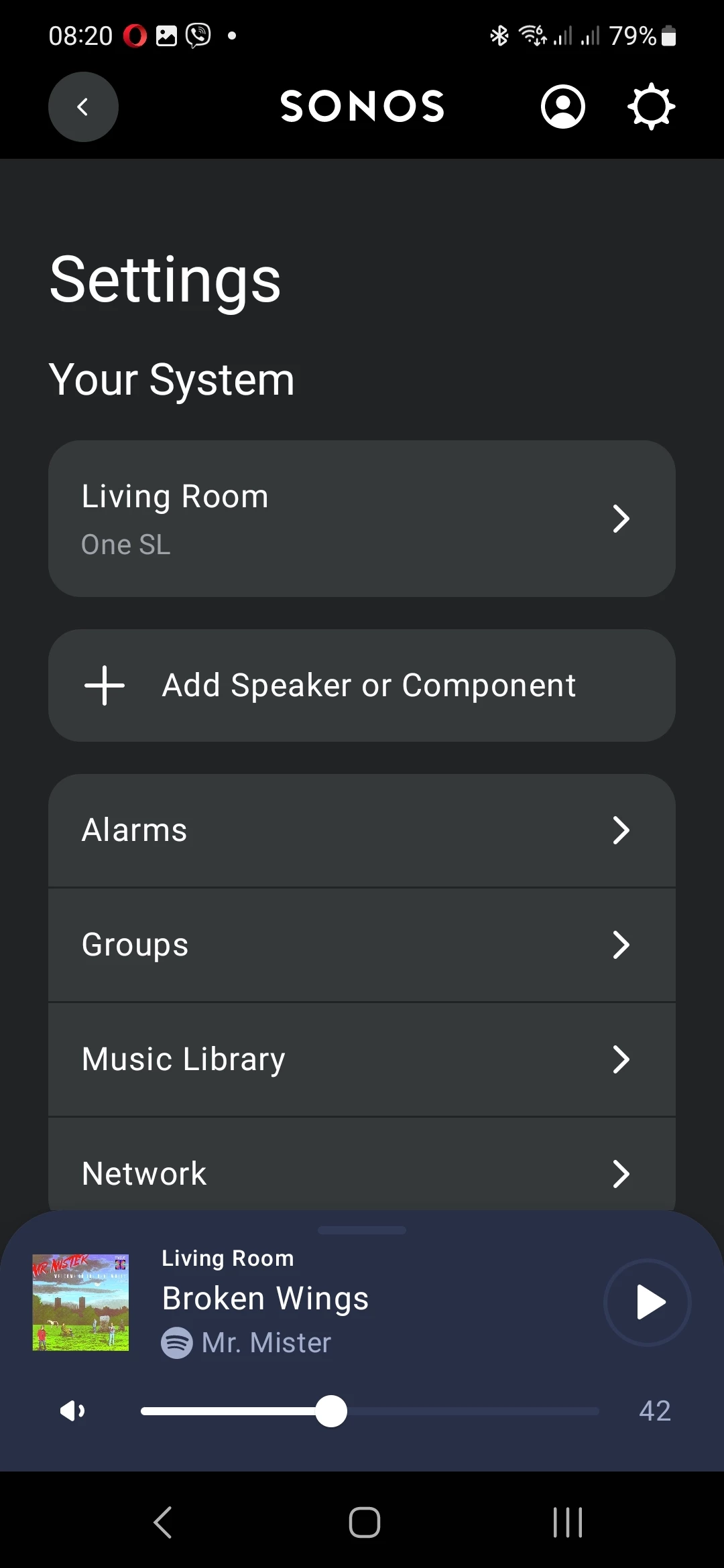Tap the settings gear icon
The image size is (724, 1568).
[651, 107]
